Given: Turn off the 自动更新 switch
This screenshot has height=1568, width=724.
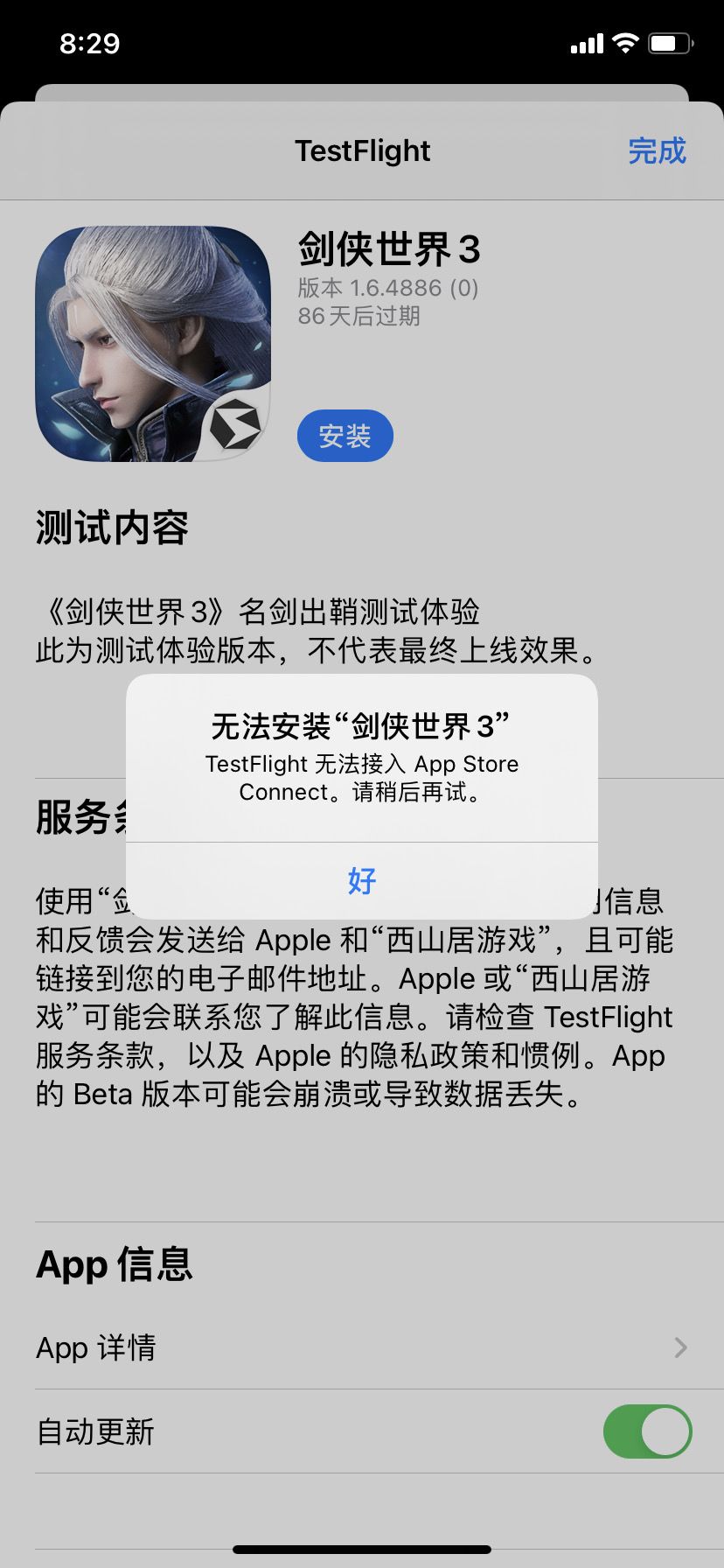Looking at the screenshot, I should pos(647,1431).
